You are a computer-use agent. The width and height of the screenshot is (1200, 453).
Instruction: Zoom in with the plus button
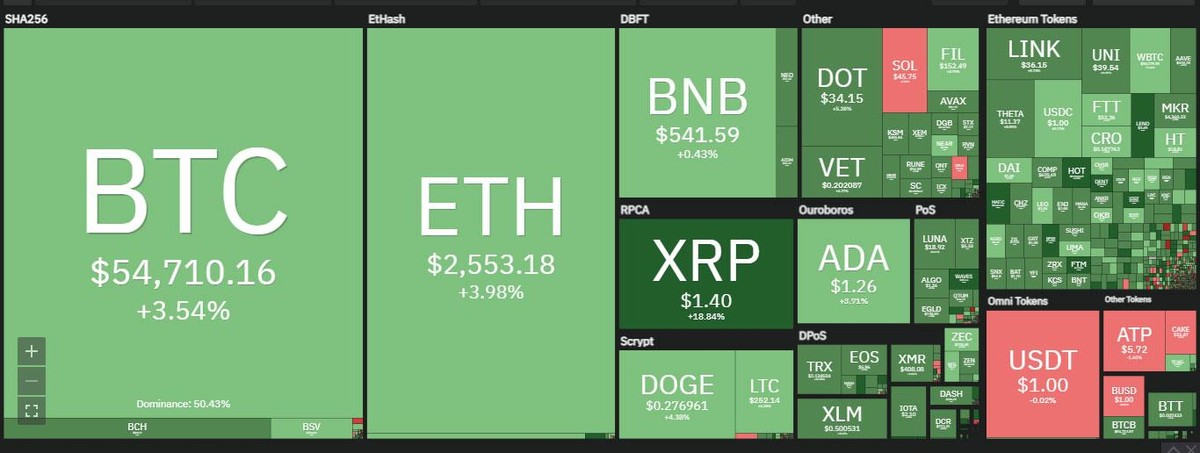[x=31, y=352]
